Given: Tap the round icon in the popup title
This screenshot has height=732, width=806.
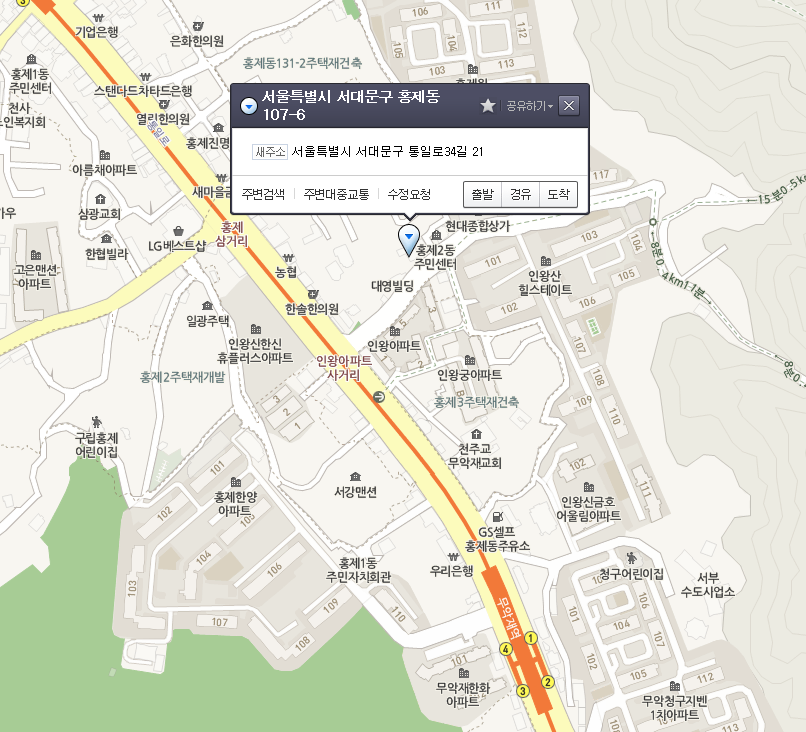Looking at the screenshot, I should tap(248, 100).
